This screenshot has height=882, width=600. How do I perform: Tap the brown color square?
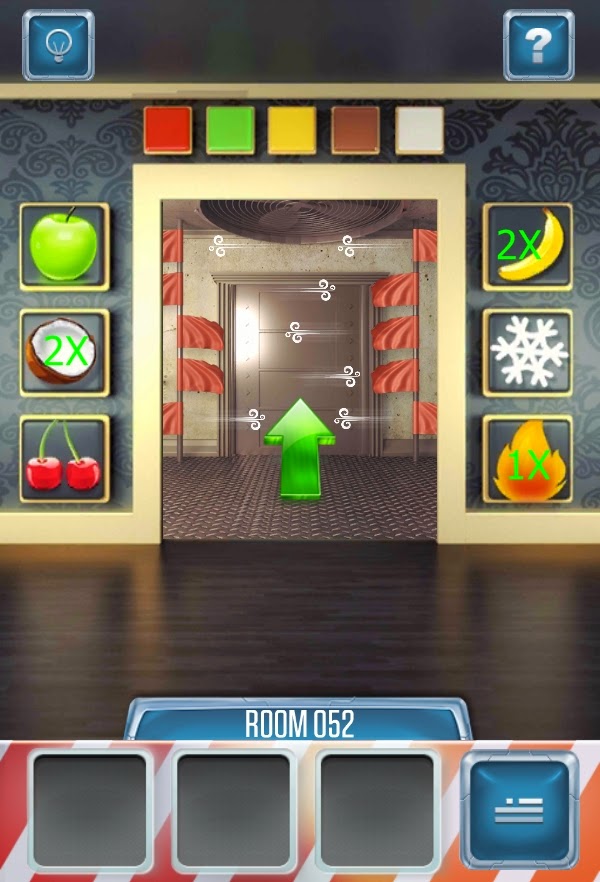355,130
